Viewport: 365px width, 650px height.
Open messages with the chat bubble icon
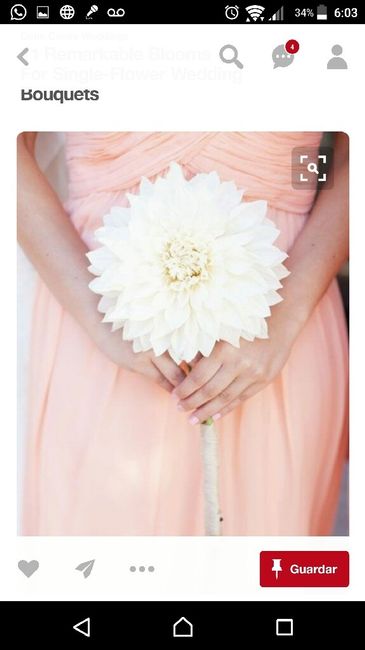(284, 56)
